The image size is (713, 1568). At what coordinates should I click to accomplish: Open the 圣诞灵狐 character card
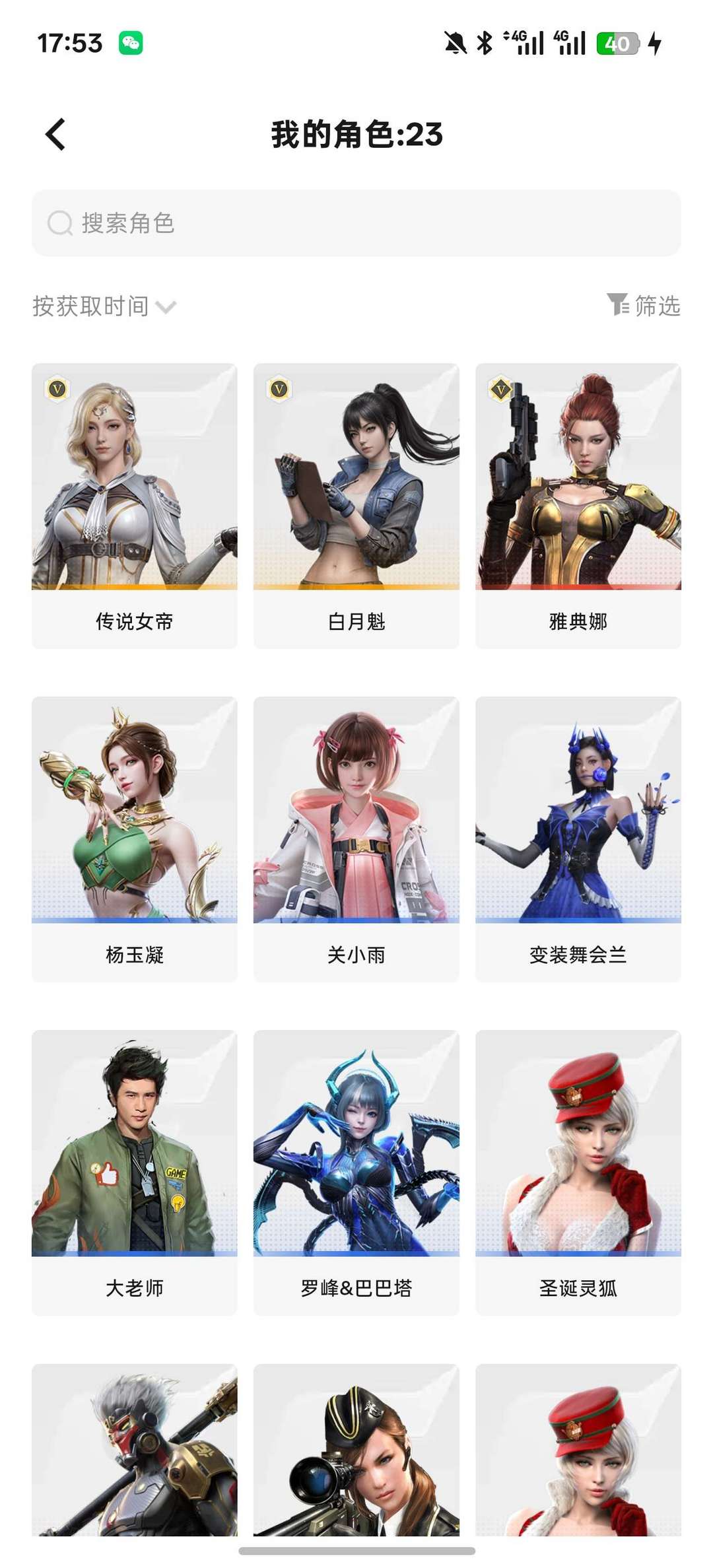[578, 1173]
